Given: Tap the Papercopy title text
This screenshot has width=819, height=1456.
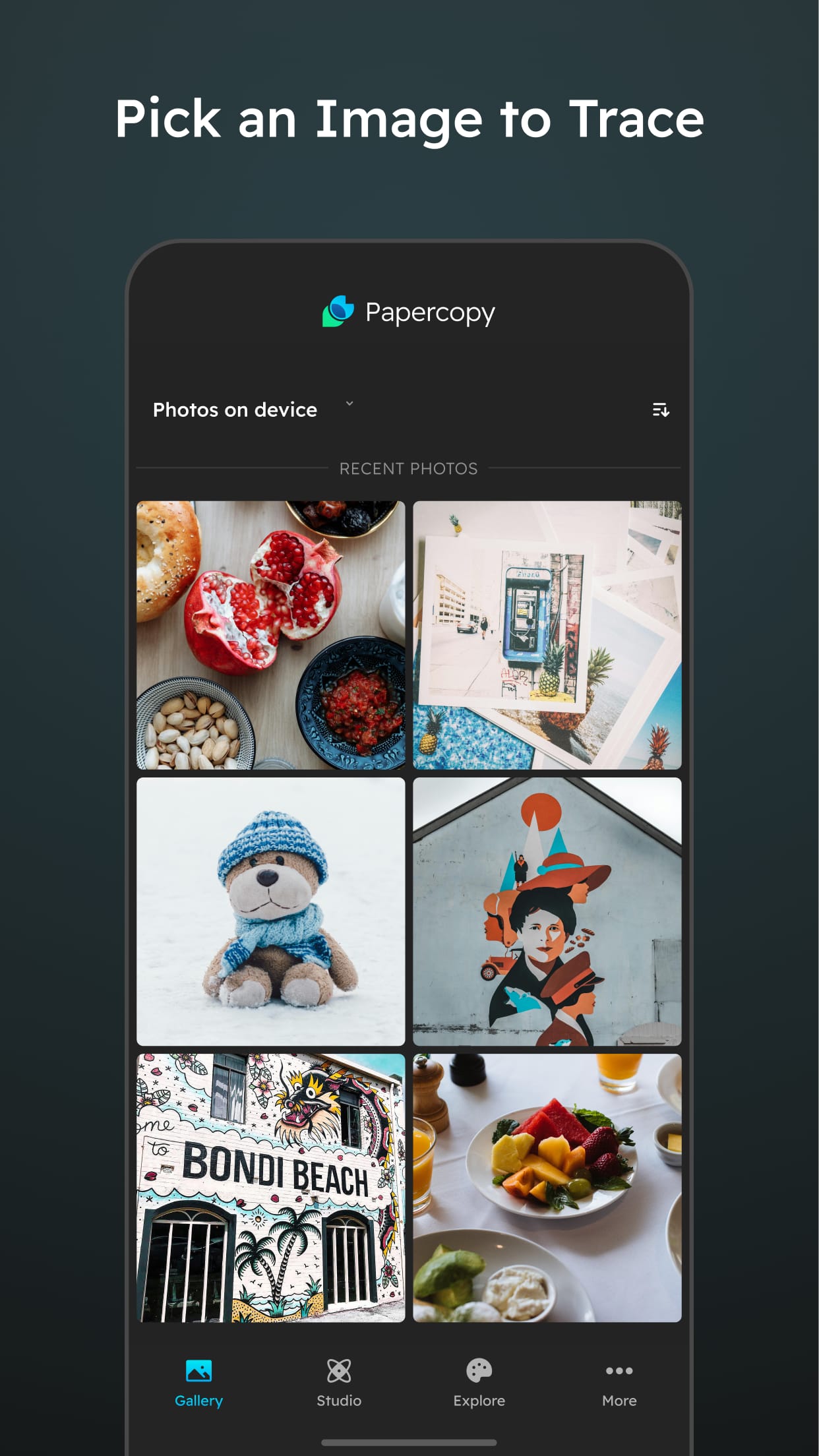Looking at the screenshot, I should [429, 311].
